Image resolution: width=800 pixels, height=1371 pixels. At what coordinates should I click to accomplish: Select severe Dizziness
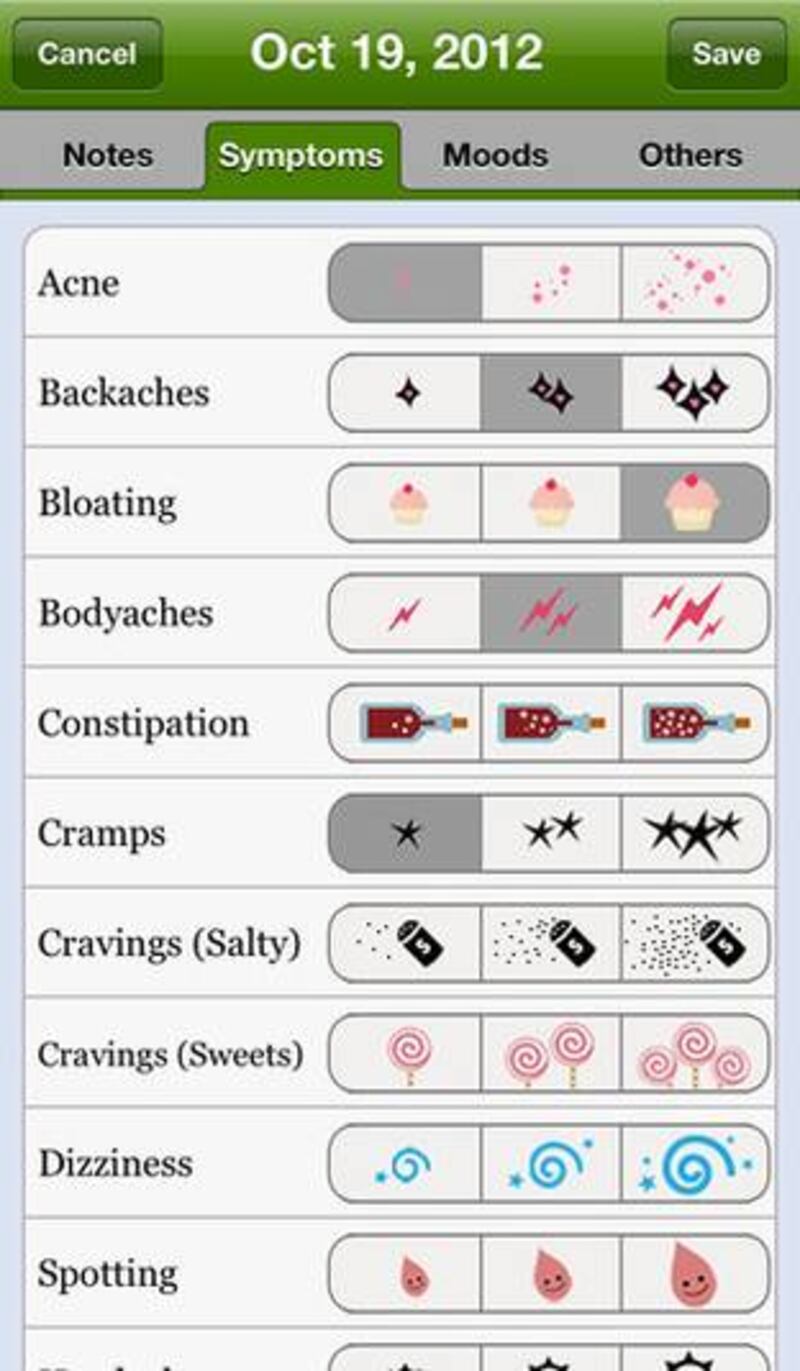[695, 1163]
